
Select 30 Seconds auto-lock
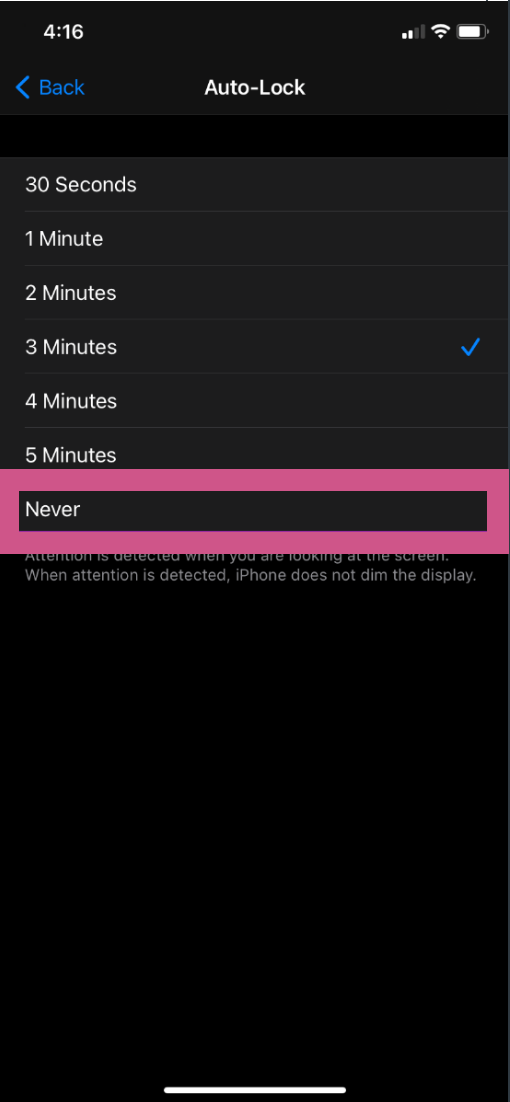(x=255, y=185)
